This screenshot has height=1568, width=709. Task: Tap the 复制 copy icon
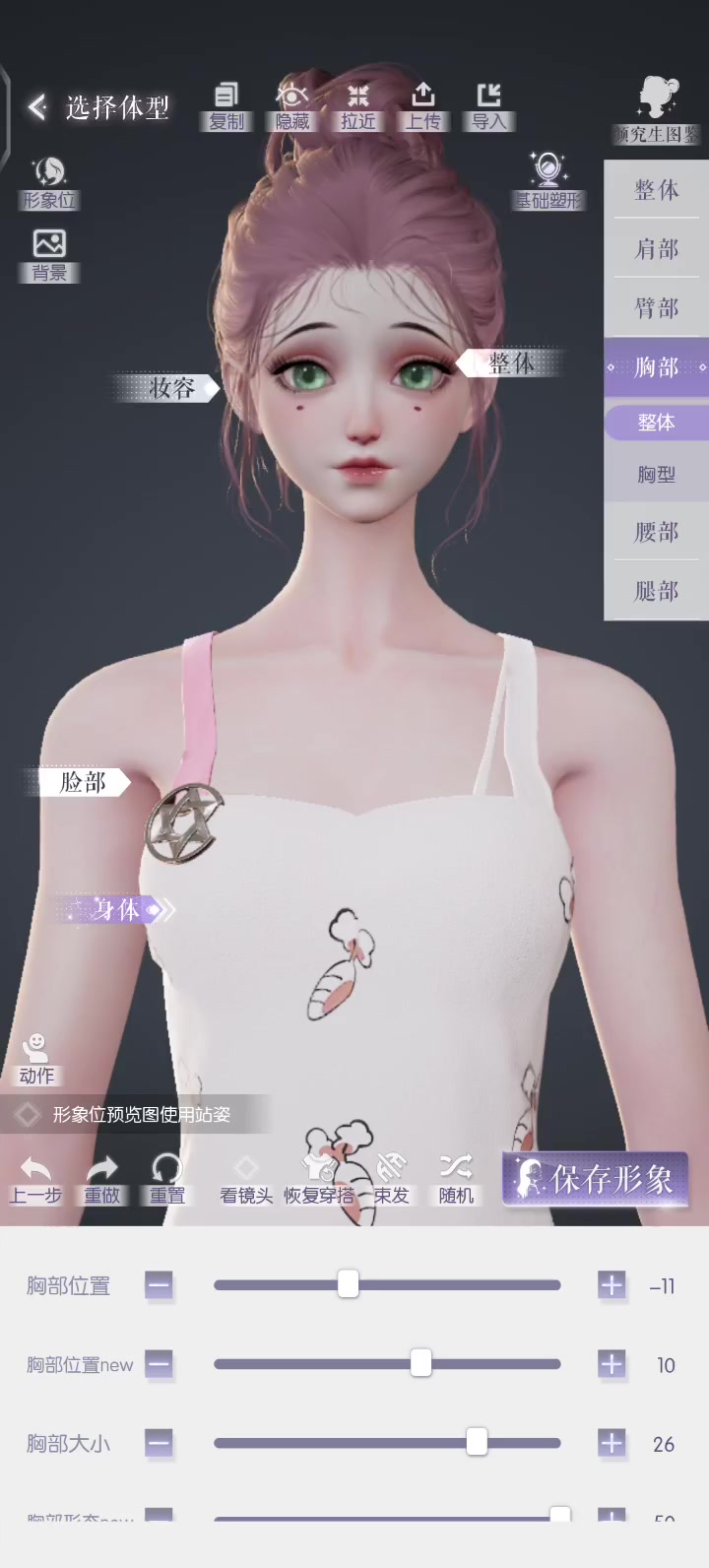click(226, 105)
